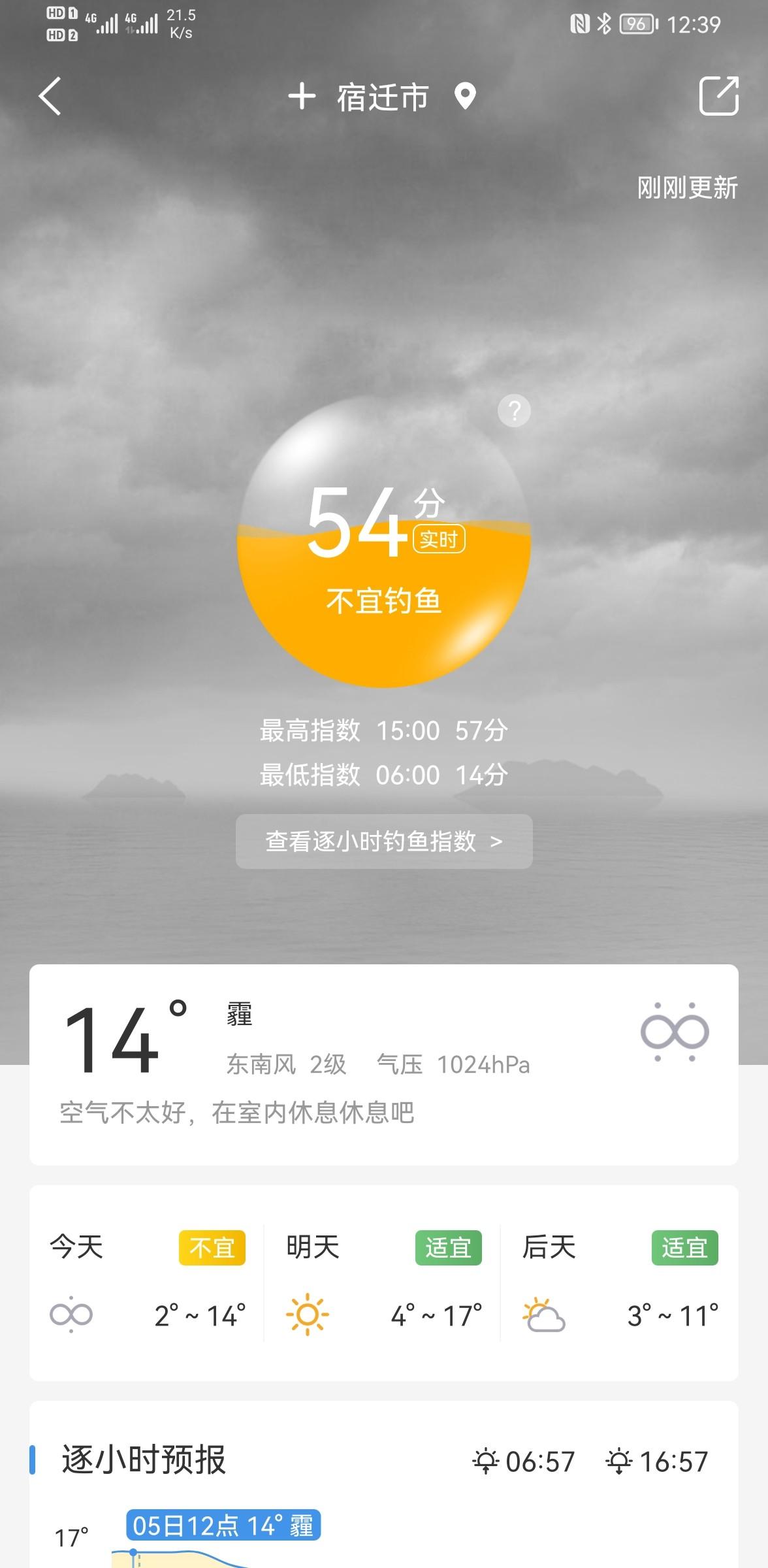Viewport: 768px width, 1568px height.
Task: Tap the location pin next to 宿迁市
Action: [x=465, y=97]
